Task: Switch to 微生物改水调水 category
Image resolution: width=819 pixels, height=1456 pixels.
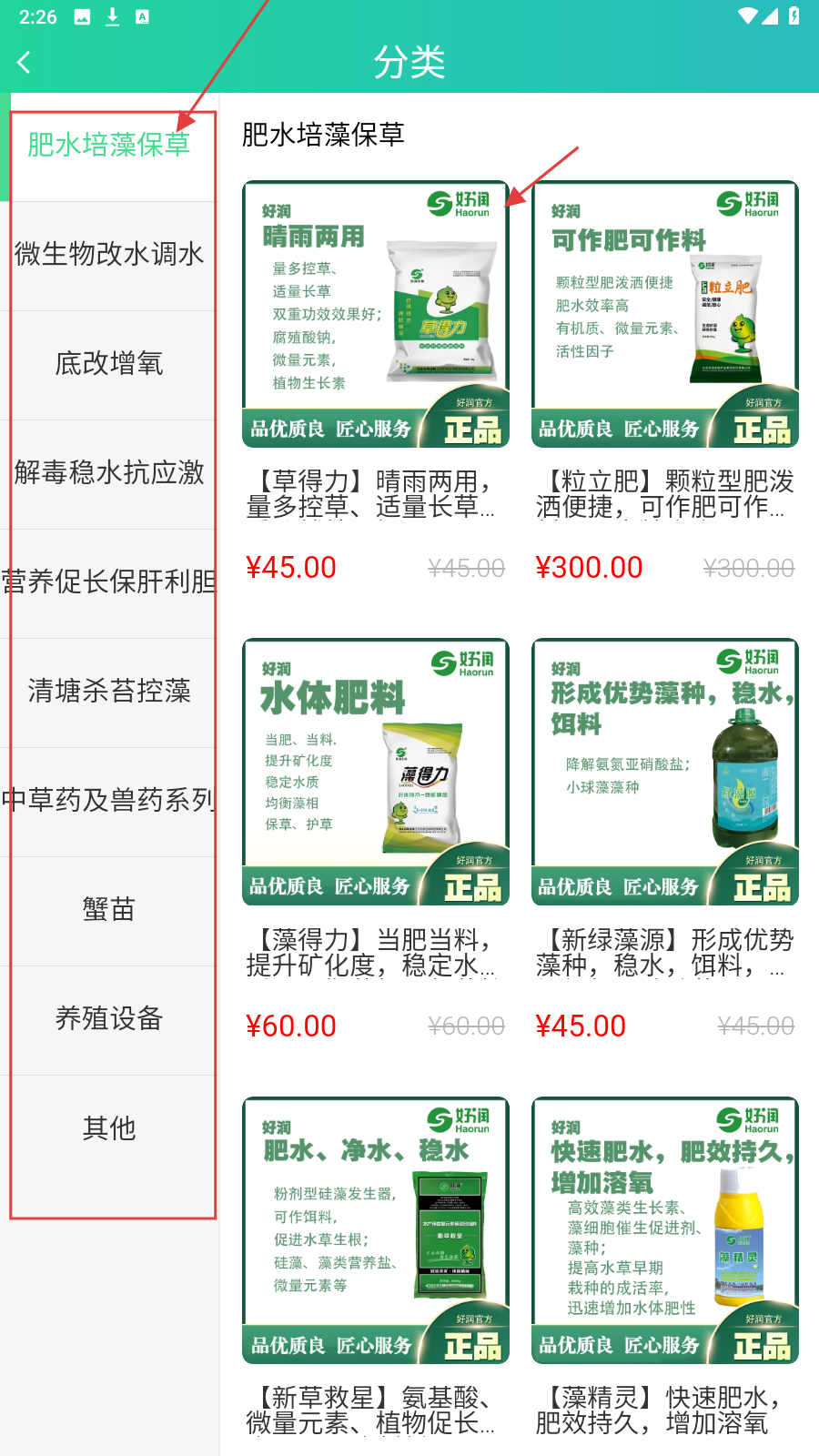Action: coord(109,254)
